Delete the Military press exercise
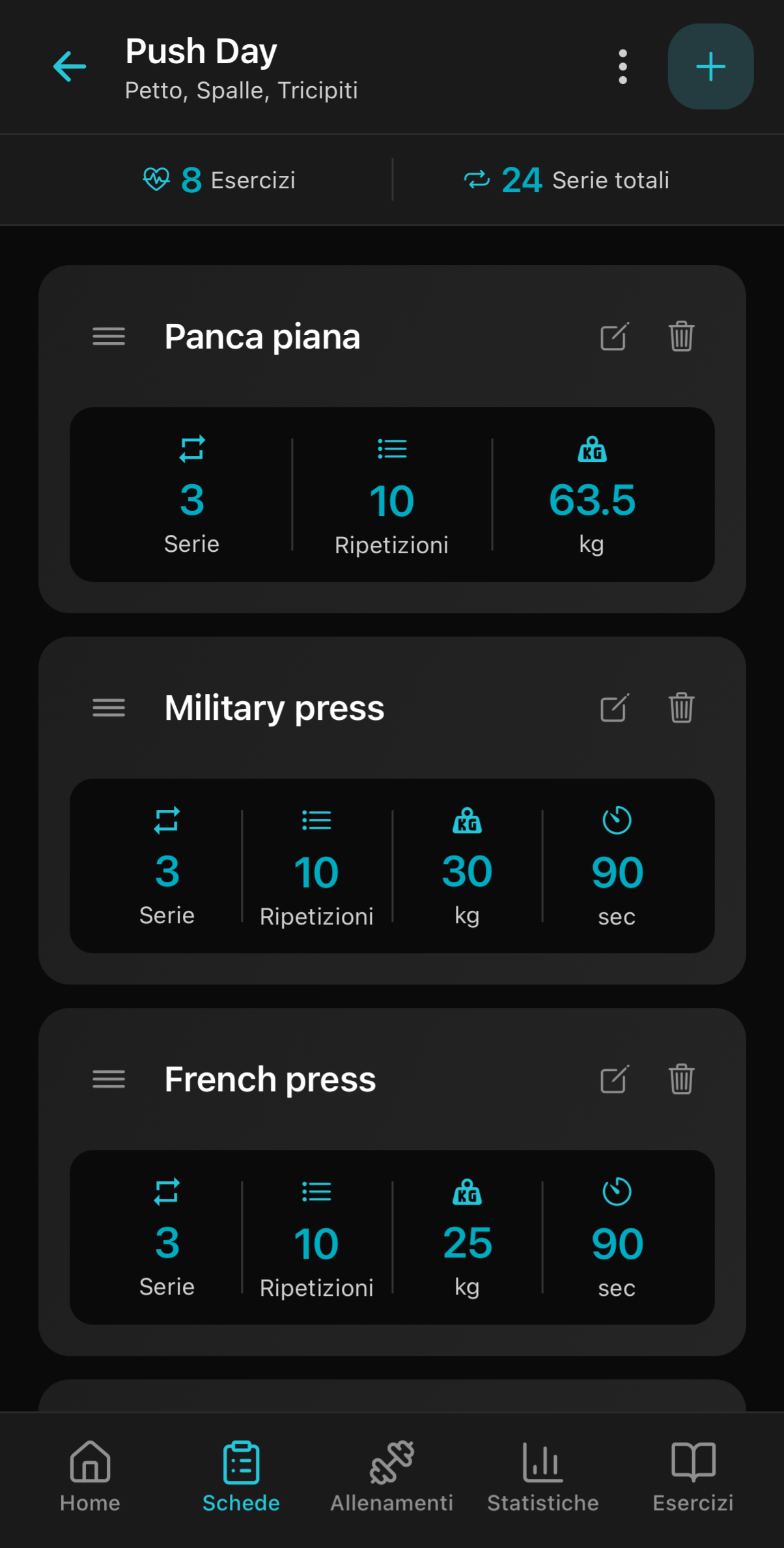784x1548 pixels. (681, 708)
